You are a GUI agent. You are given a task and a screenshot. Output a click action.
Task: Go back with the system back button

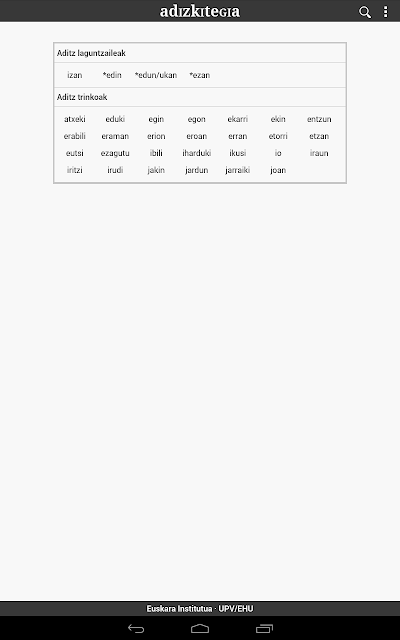[136, 629]
